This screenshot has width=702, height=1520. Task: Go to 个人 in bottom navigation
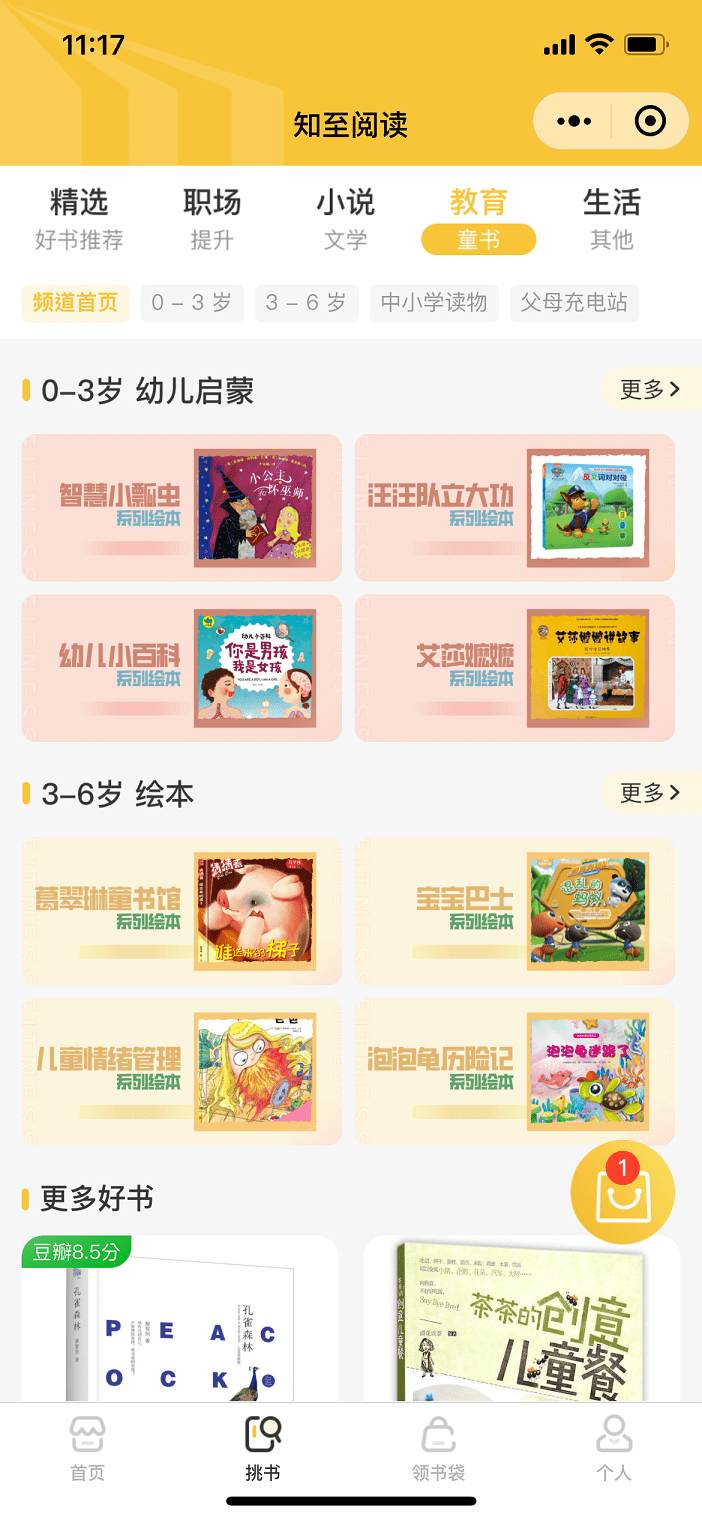[614, 1449]
